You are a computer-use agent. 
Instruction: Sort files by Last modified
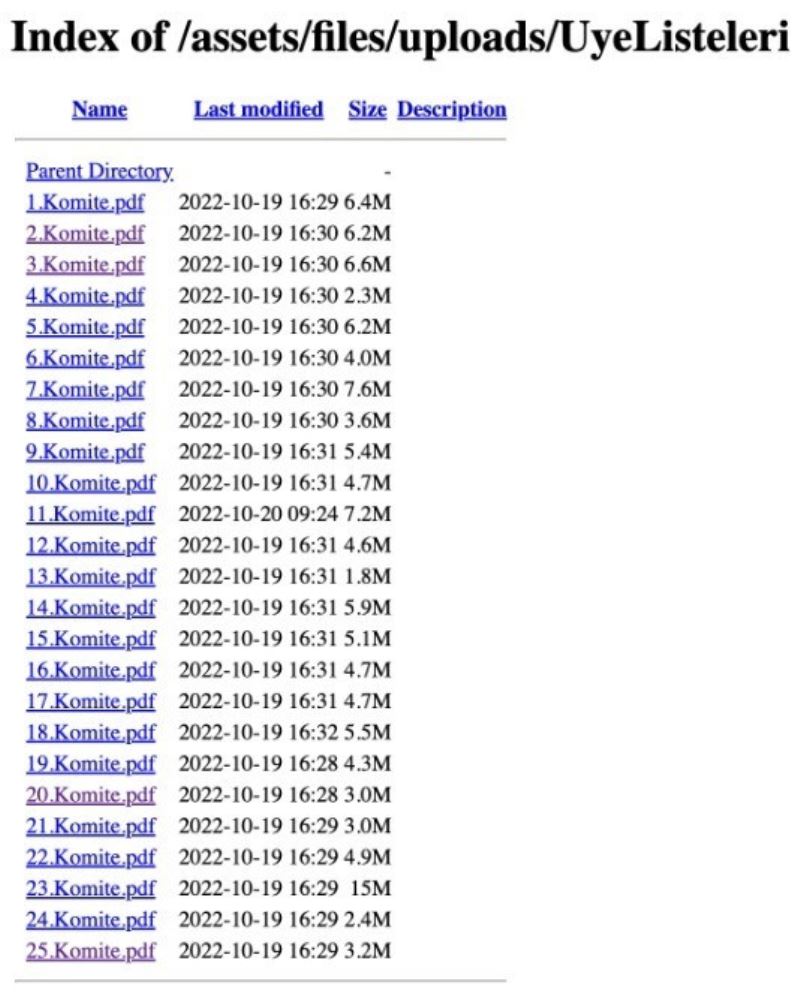[258, 109]
